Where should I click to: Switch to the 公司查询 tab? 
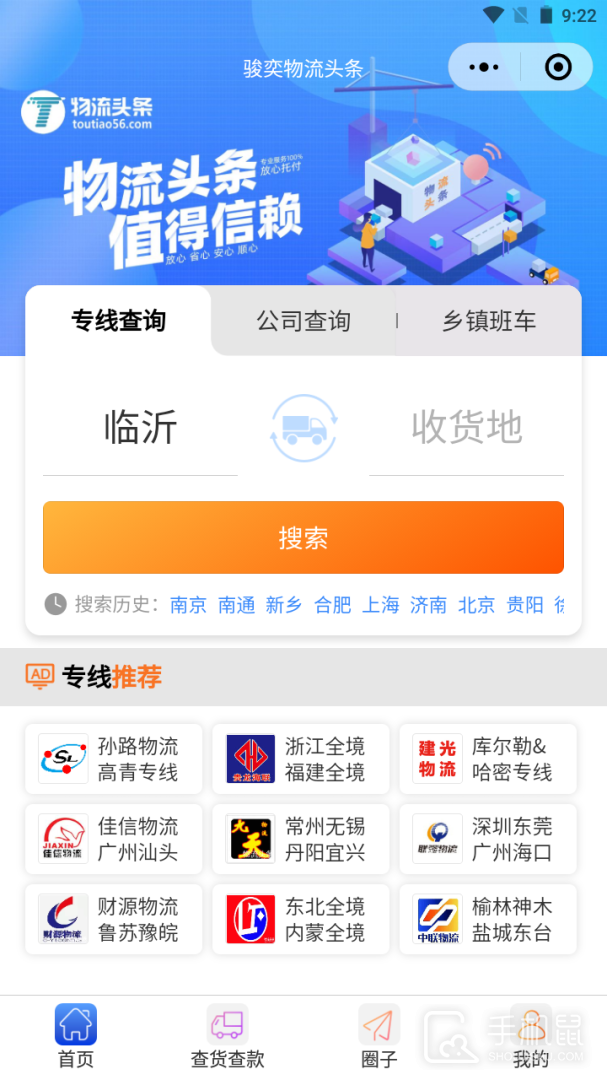[303, 321]
